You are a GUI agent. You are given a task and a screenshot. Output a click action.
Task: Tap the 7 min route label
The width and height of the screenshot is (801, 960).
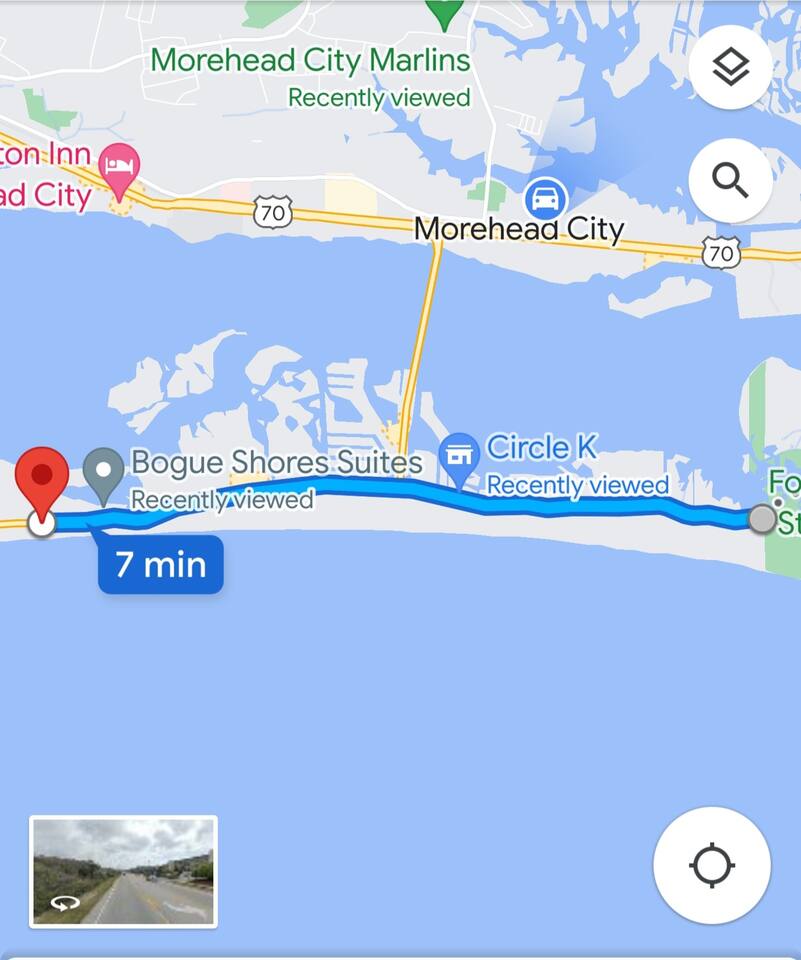pyautogui.click(x=160, y=565)
